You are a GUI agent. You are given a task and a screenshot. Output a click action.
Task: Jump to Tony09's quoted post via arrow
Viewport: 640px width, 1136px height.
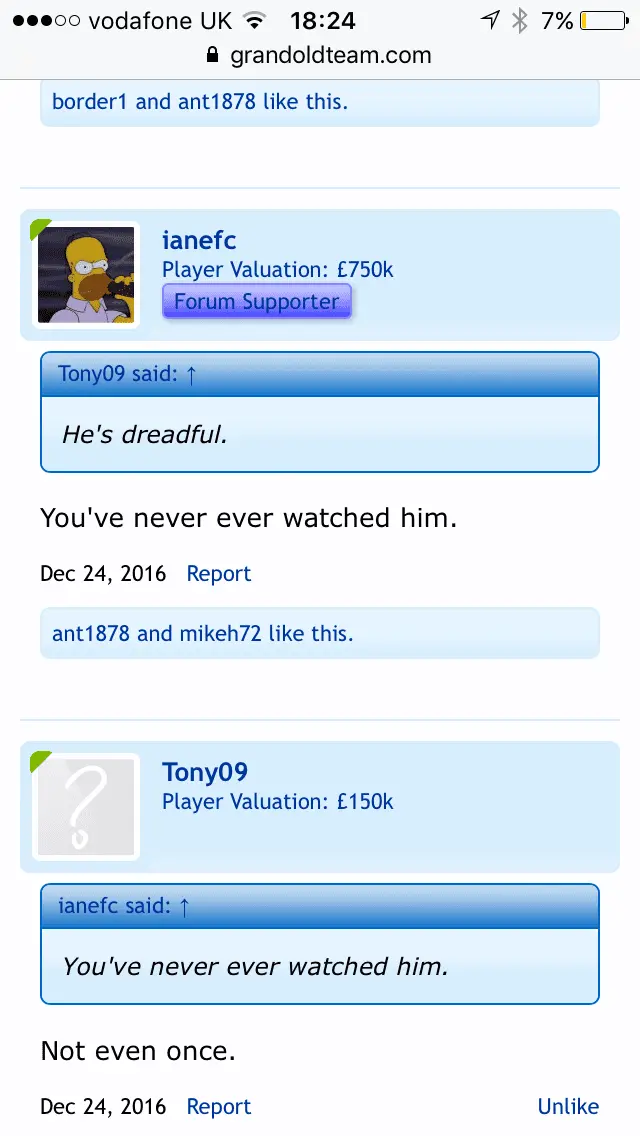click(x=191, y=374)
